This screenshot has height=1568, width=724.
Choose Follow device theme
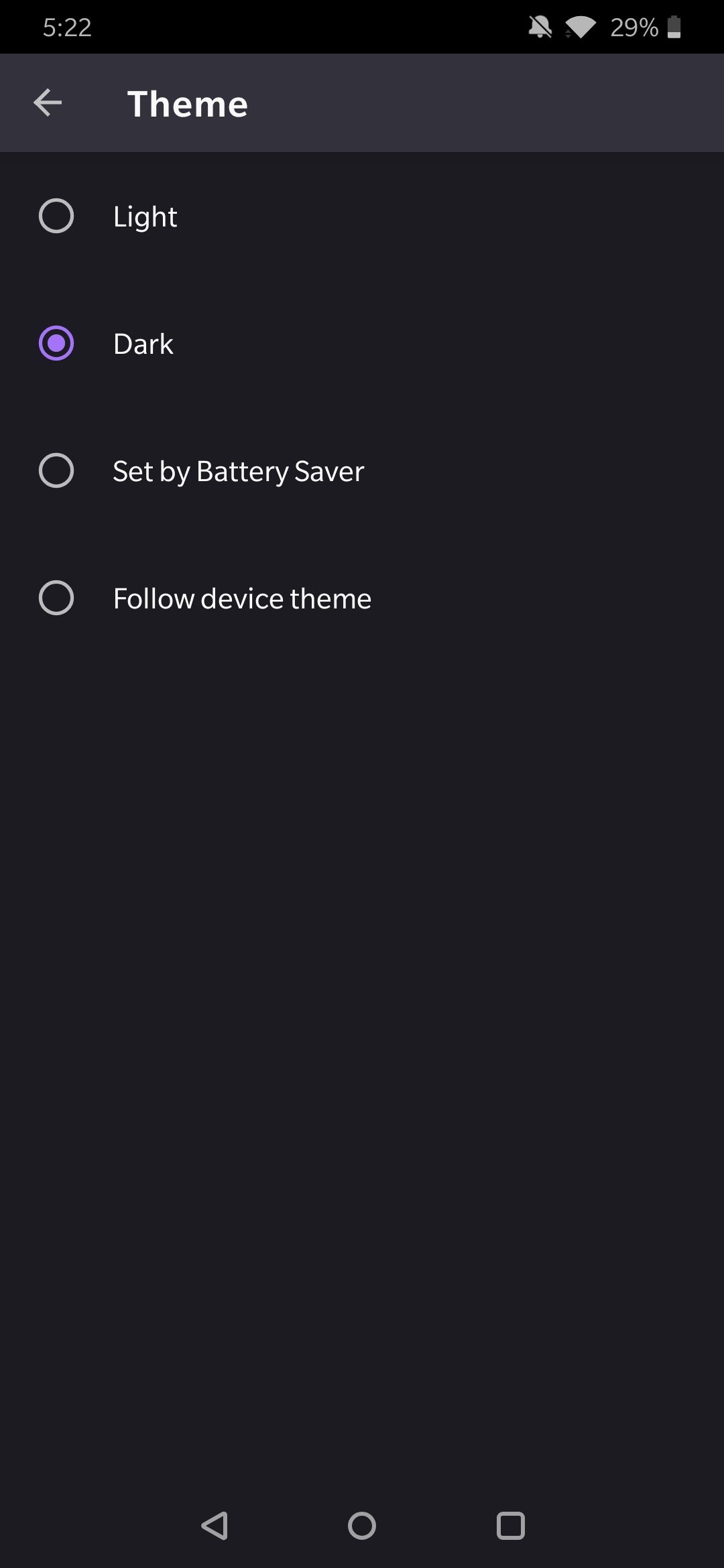57,598
